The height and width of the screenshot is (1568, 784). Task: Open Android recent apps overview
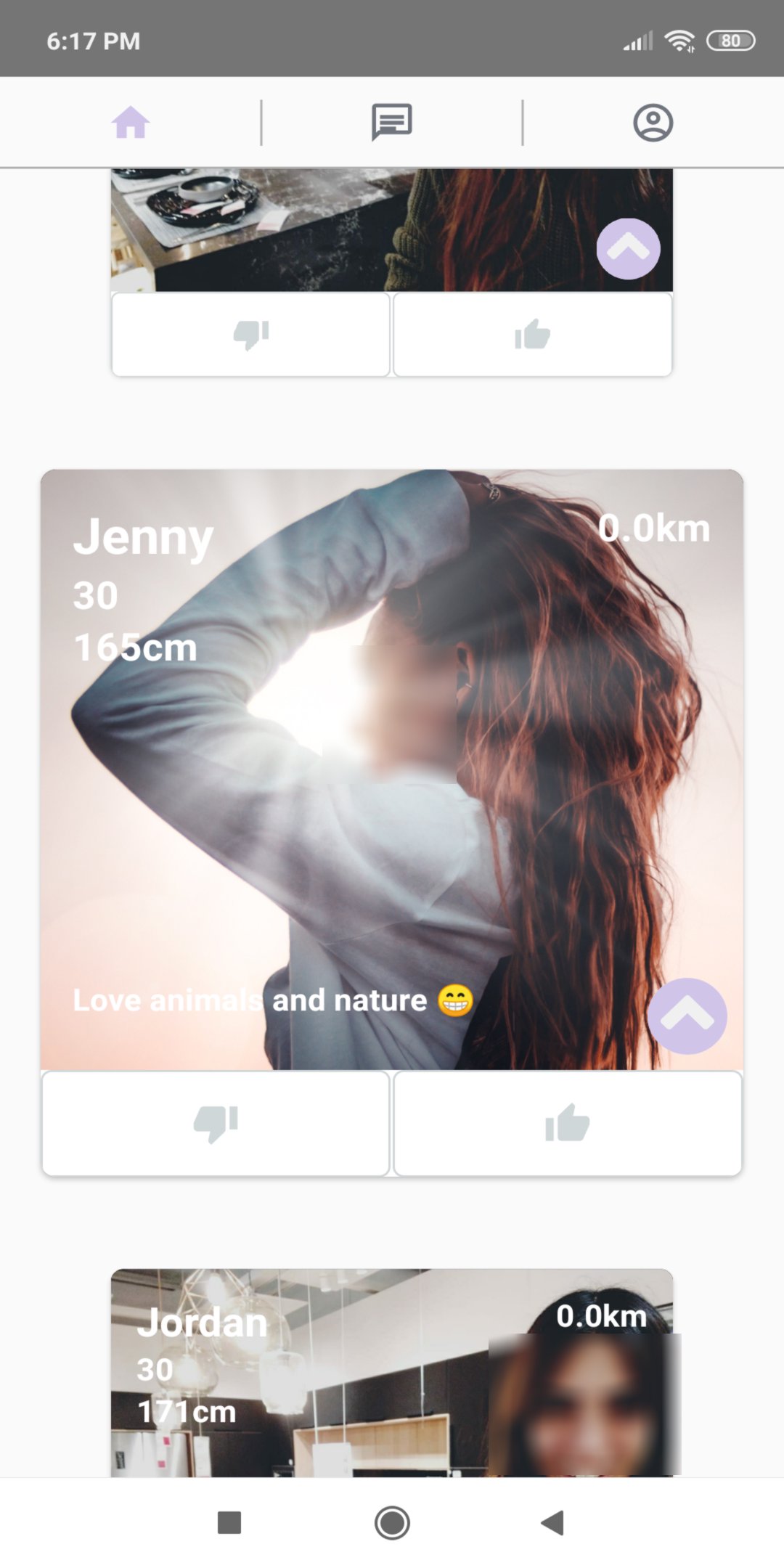[x=229, y=1522]
